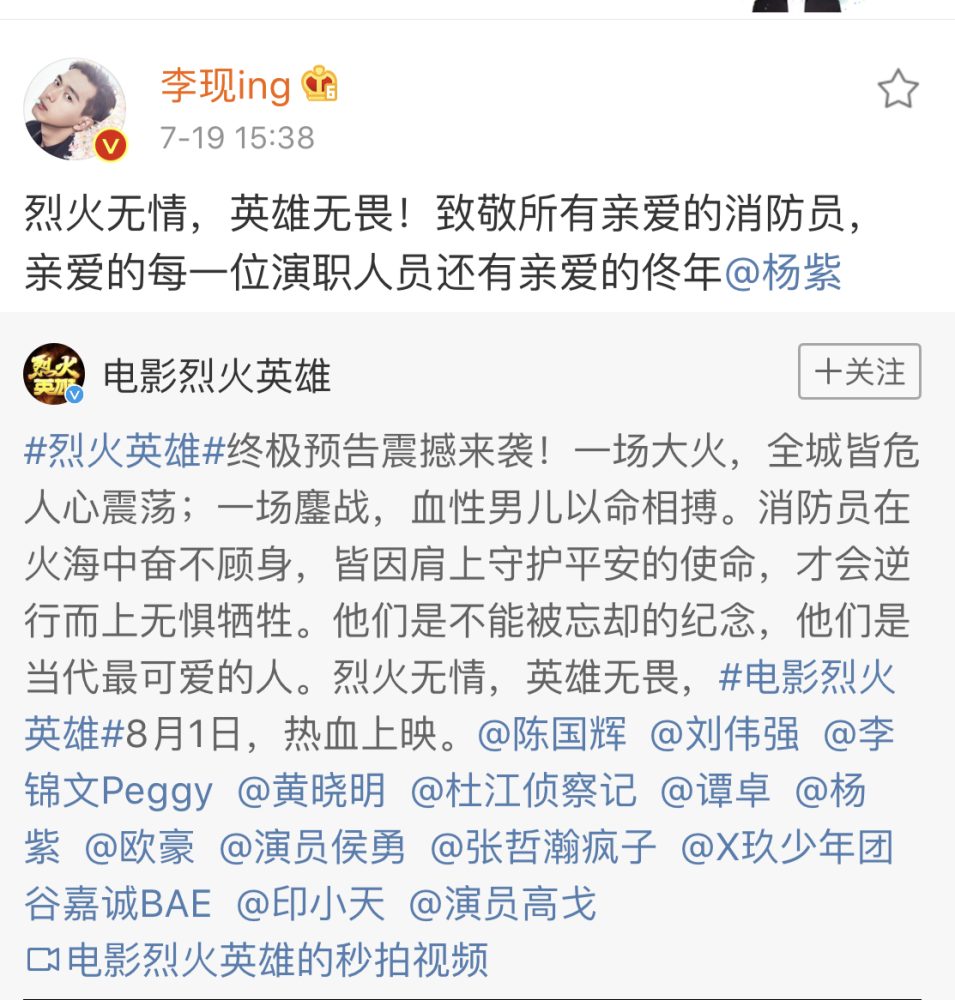This screenshot has height=1000, width=955.
Task: Open 李现ing's profile avatar
Action: pyautogui.click(x=75, y=110)
